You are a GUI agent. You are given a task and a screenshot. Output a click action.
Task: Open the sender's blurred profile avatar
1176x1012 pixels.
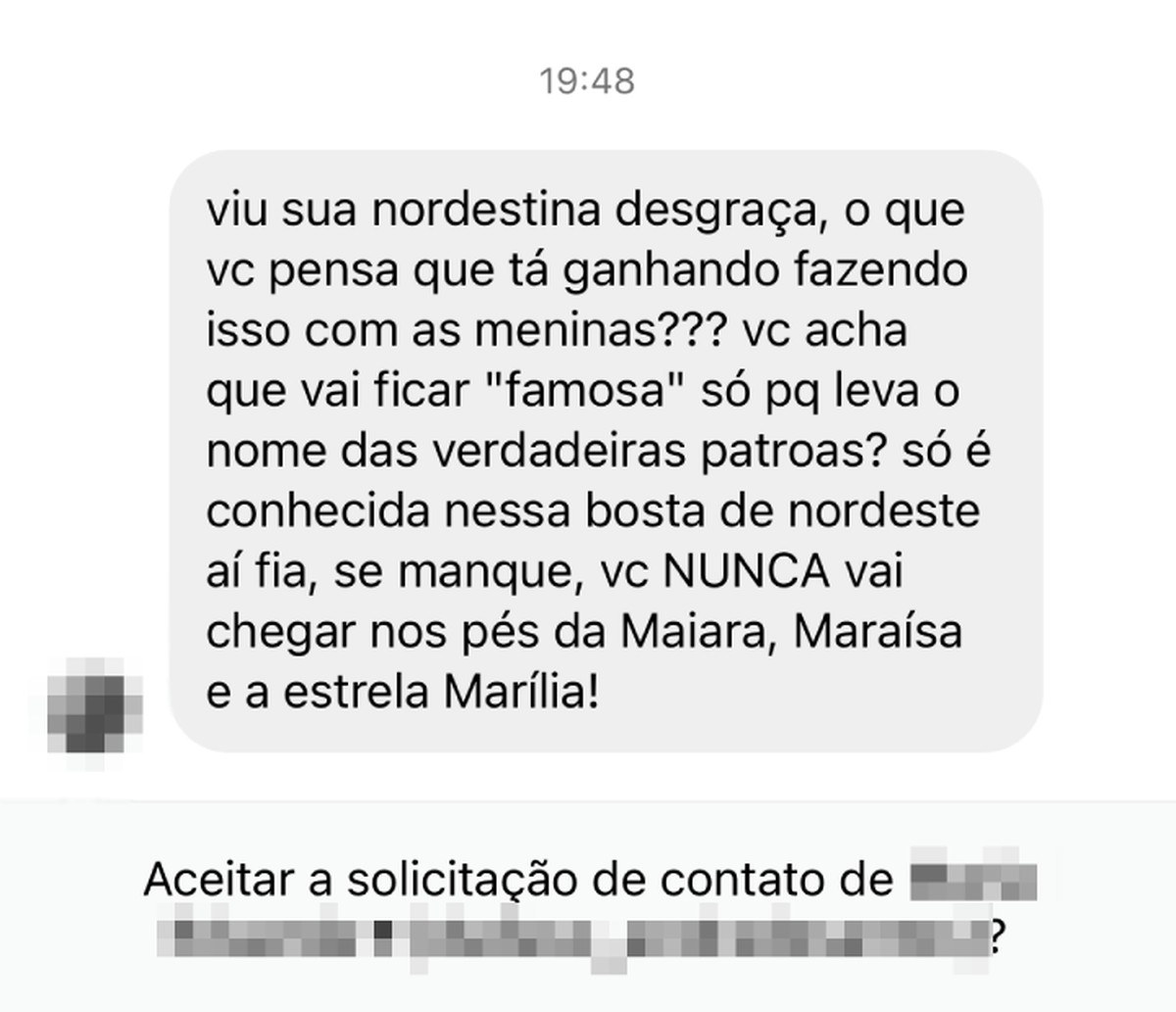click(x=95, y=705)
